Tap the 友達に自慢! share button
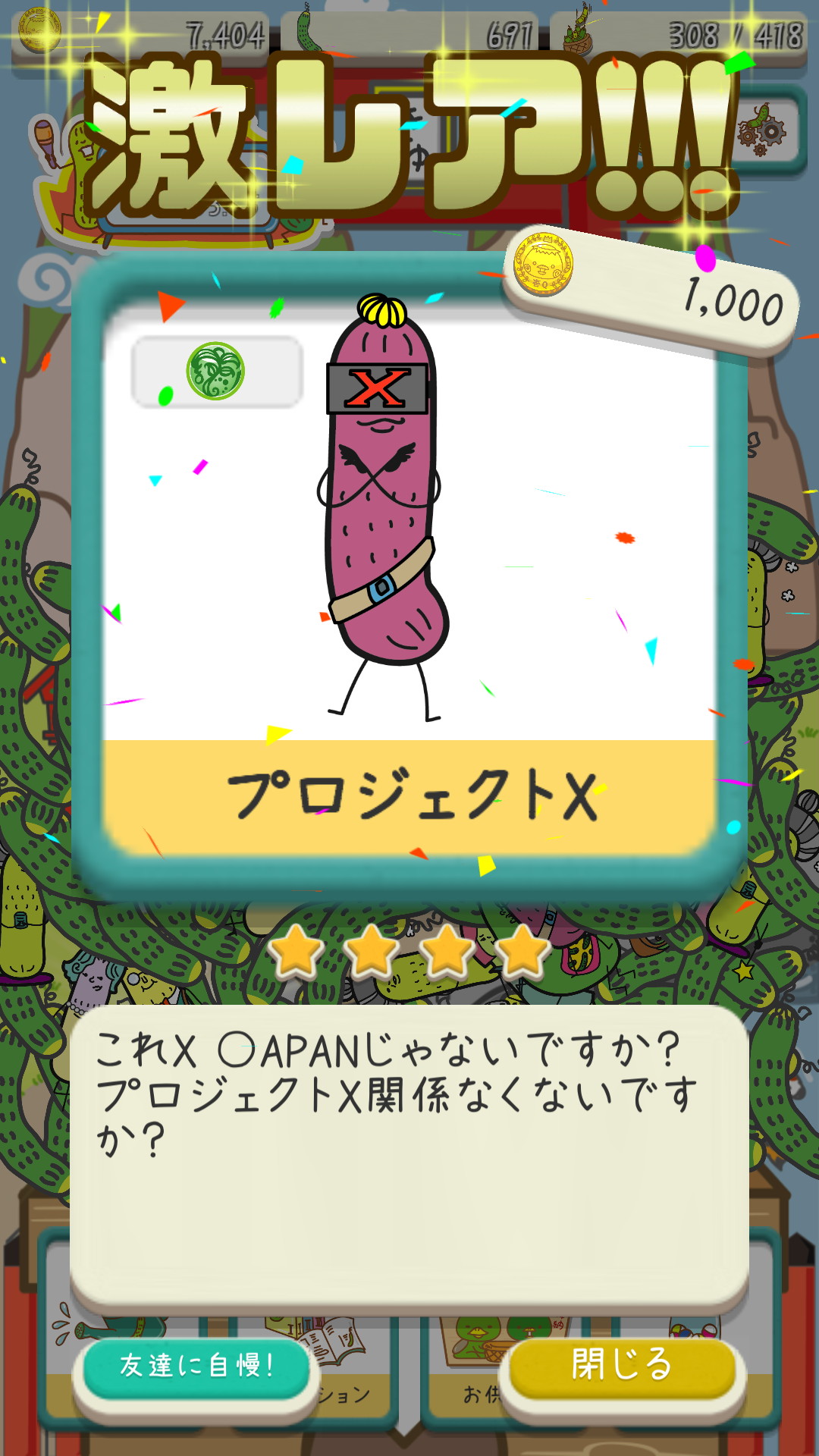 click(x=196, y=1366)
